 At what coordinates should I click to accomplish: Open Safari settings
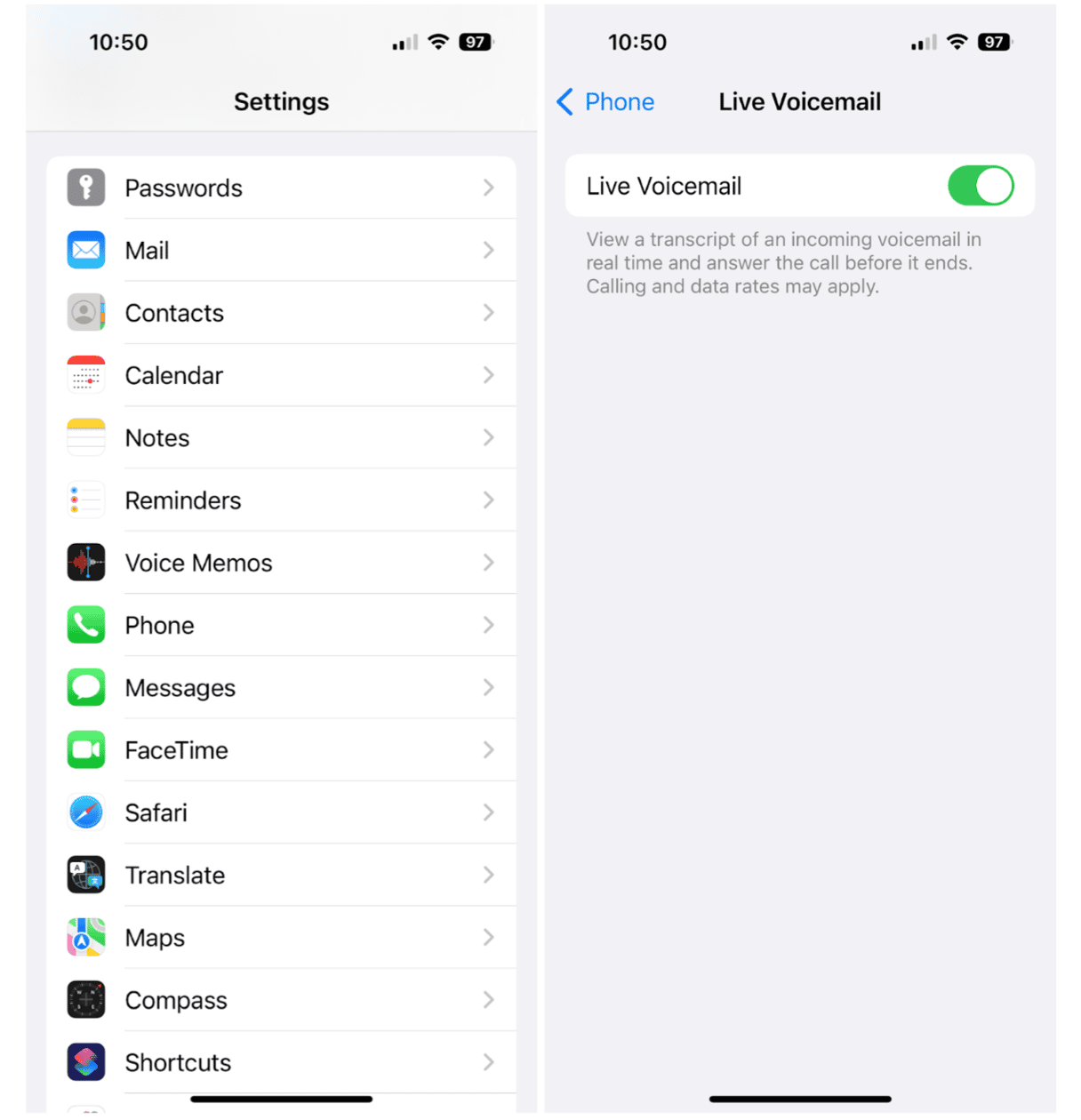[x=281, y=812]
